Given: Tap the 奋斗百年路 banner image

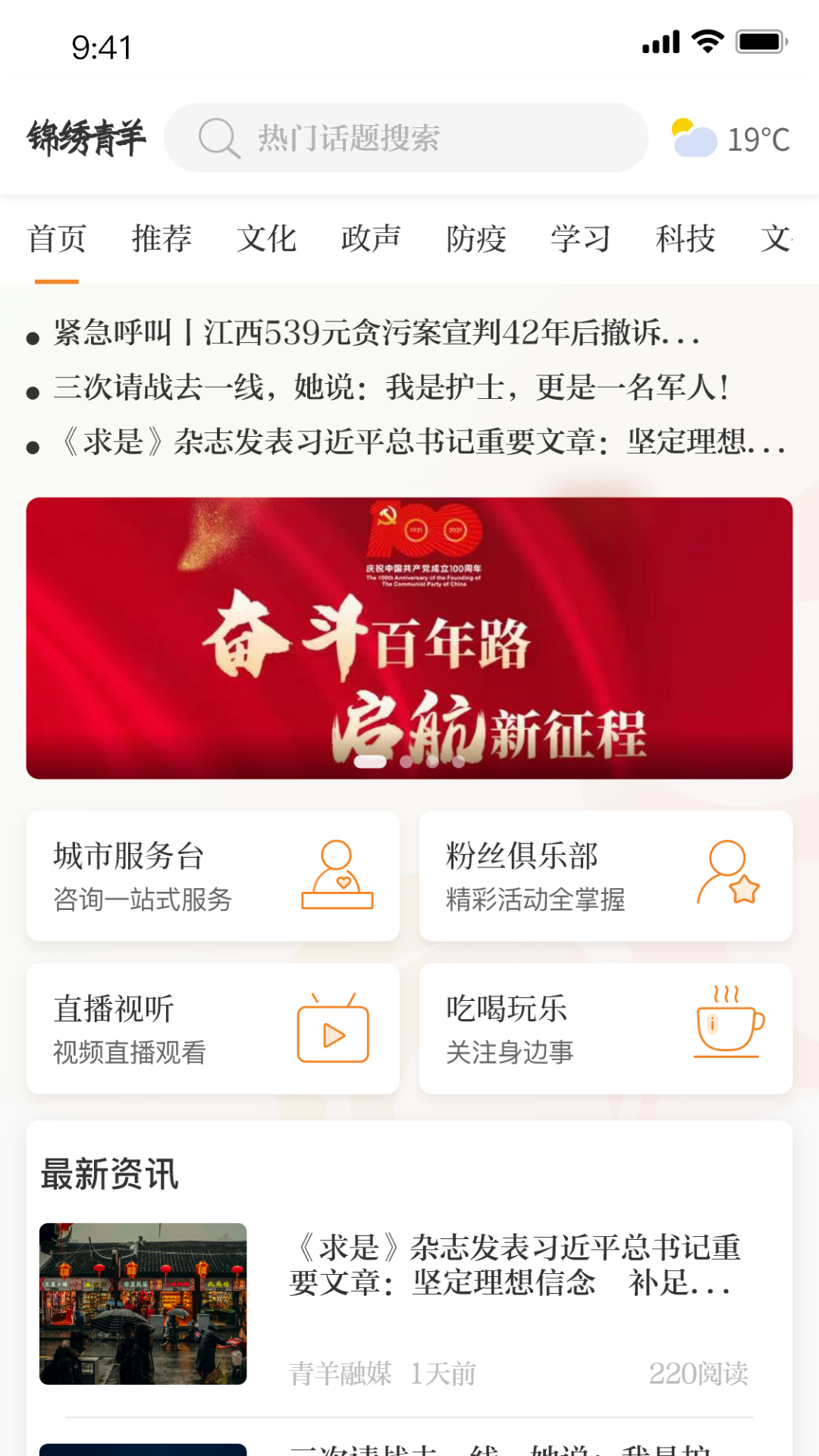Looking at the screenshot, I should pyautogui.click(x=409, y=637).
